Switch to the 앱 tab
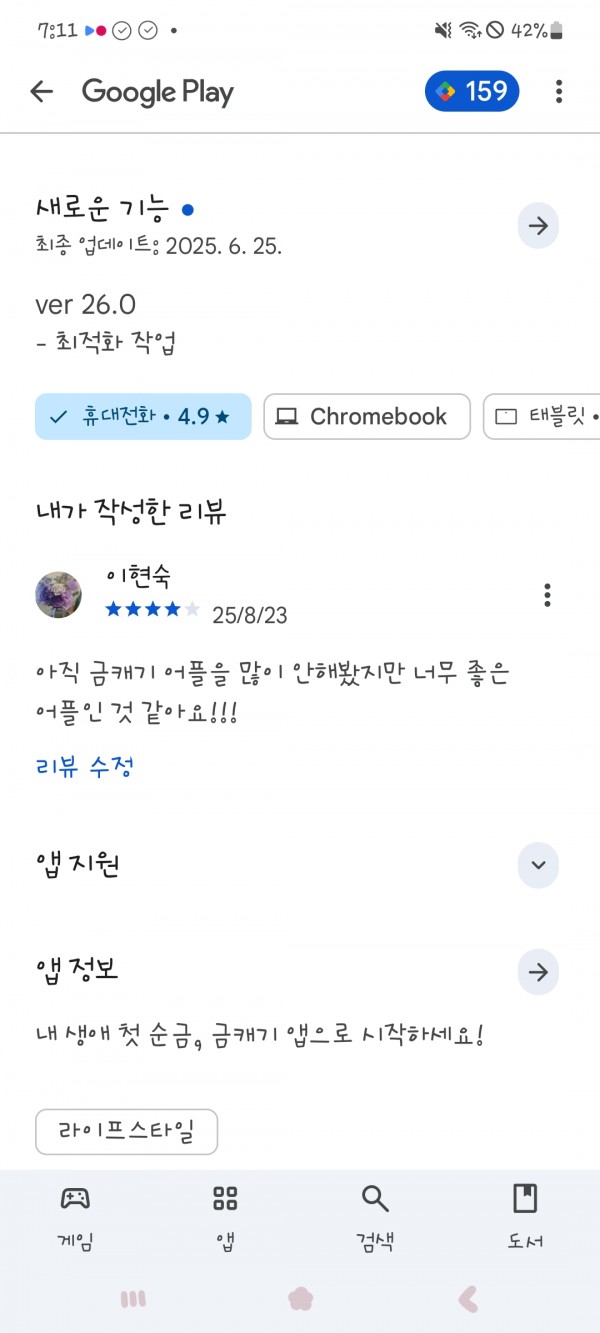This screenshot has height=1333, width=600. click(x=225, y=1217)
